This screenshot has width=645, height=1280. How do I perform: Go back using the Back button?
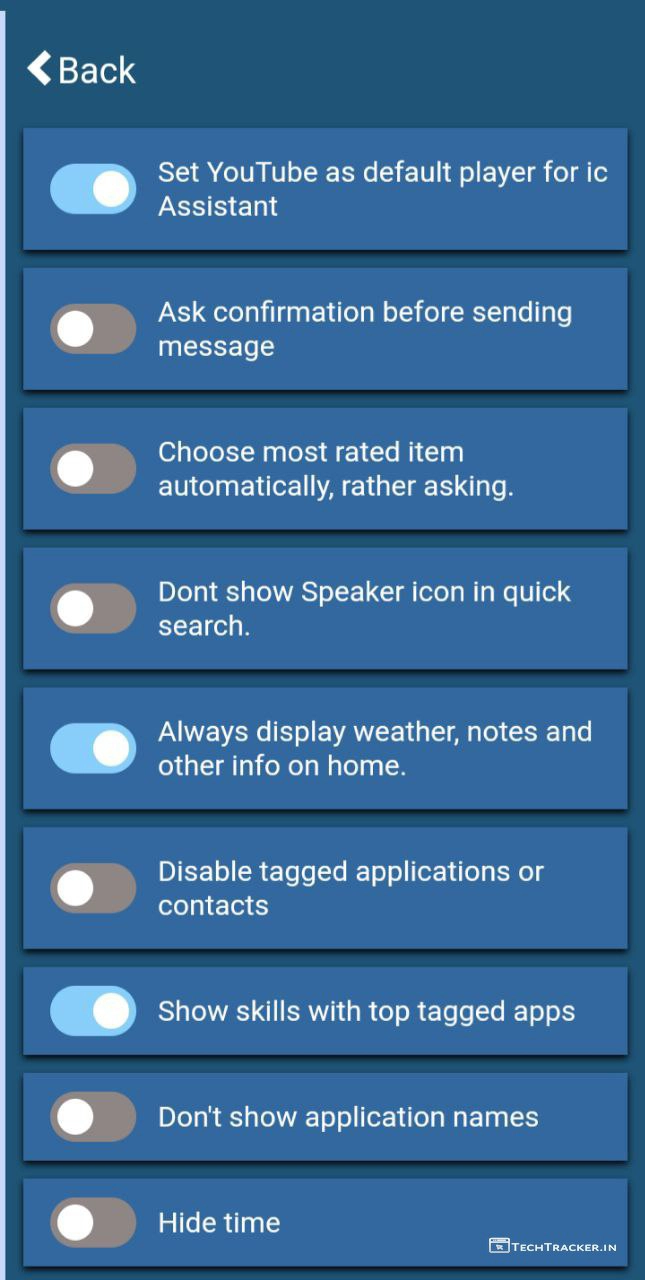pyautogui.click(x=82, y=70)
